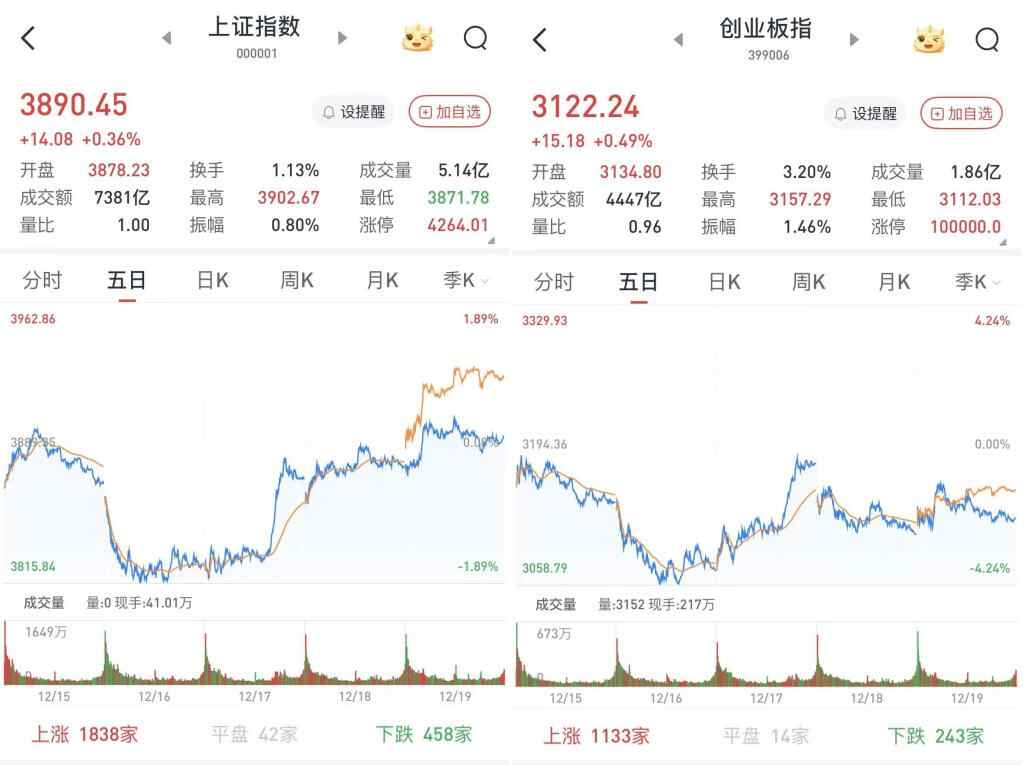Open 周K chart for 上证指数

point(296,281)
